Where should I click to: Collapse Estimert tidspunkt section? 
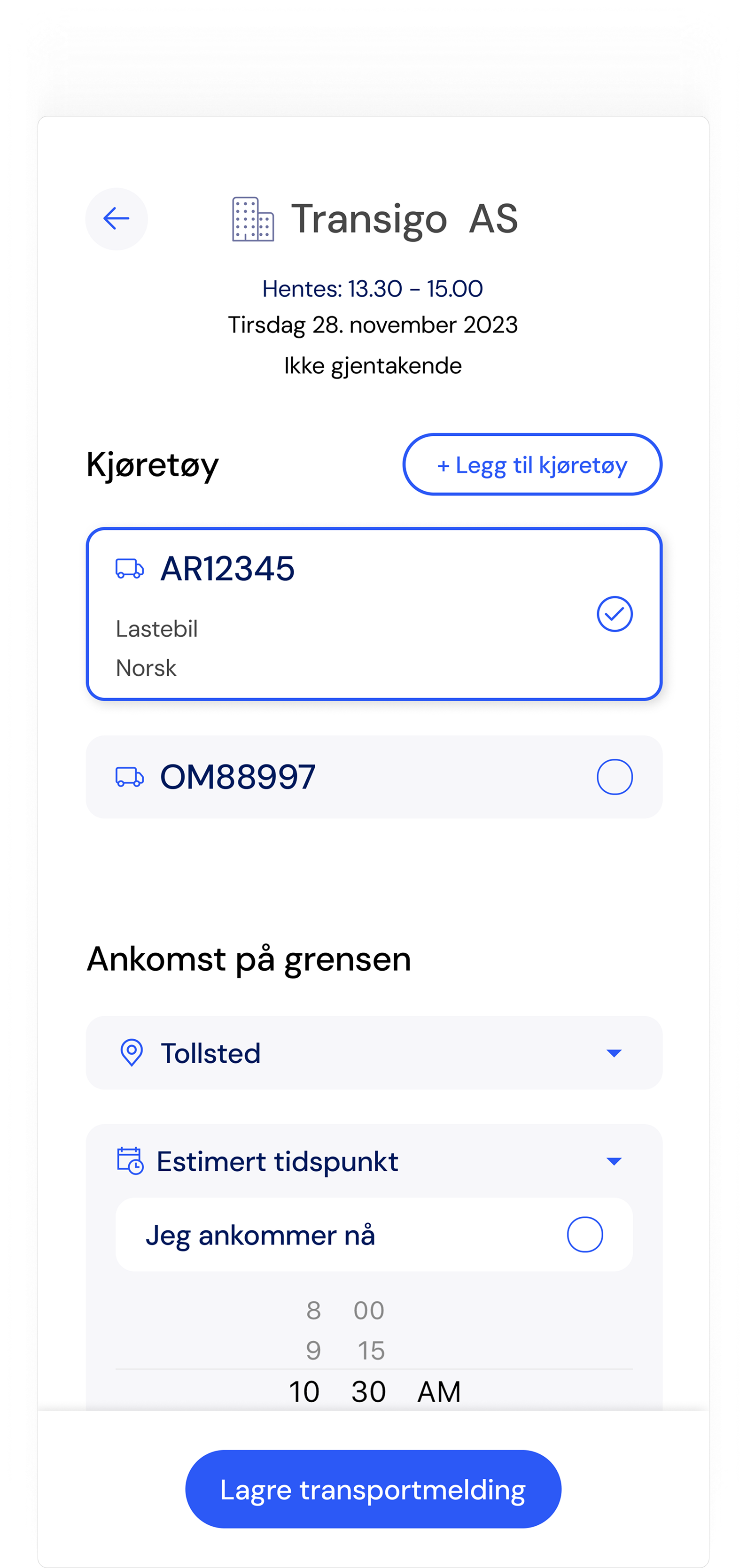pos(614,1161)
